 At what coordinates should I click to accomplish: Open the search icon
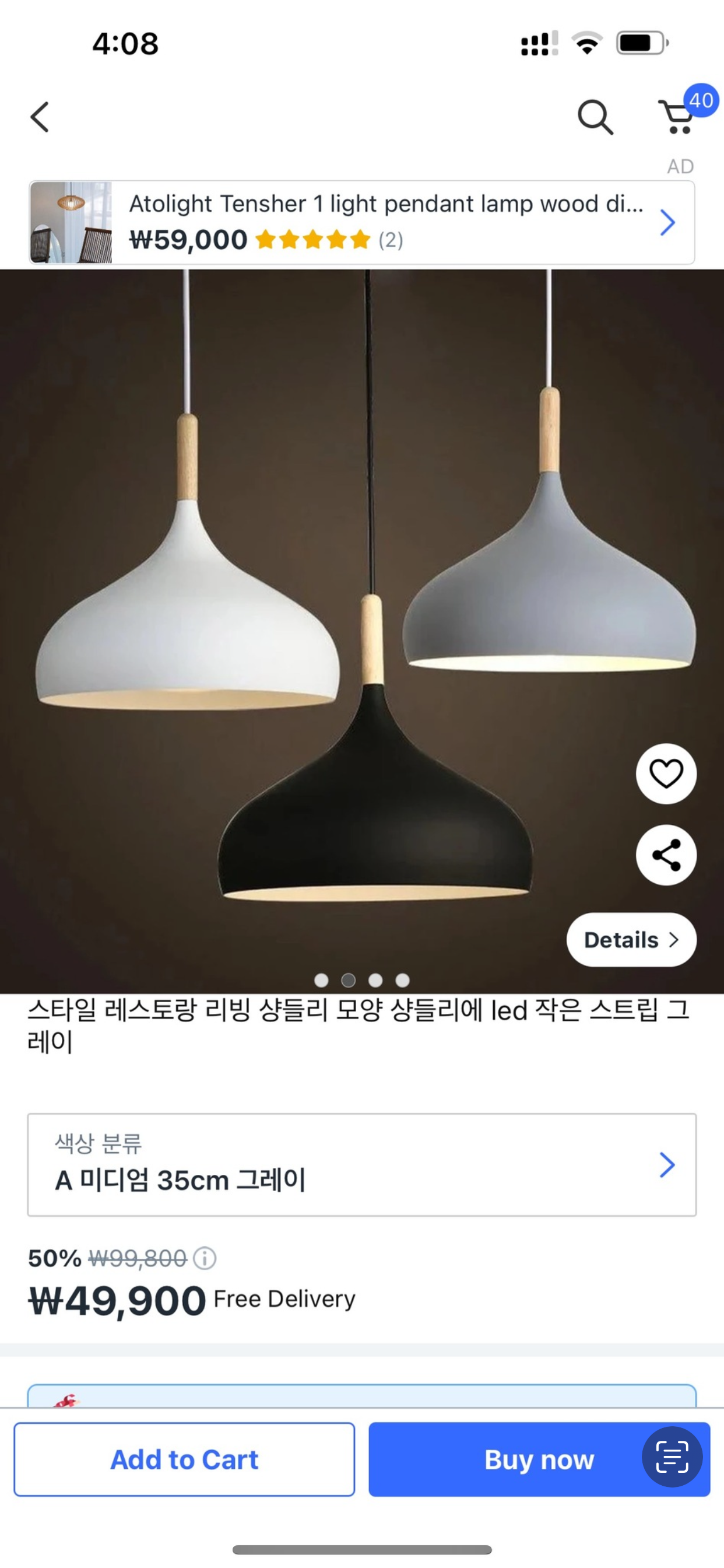(x=595, y=117)
